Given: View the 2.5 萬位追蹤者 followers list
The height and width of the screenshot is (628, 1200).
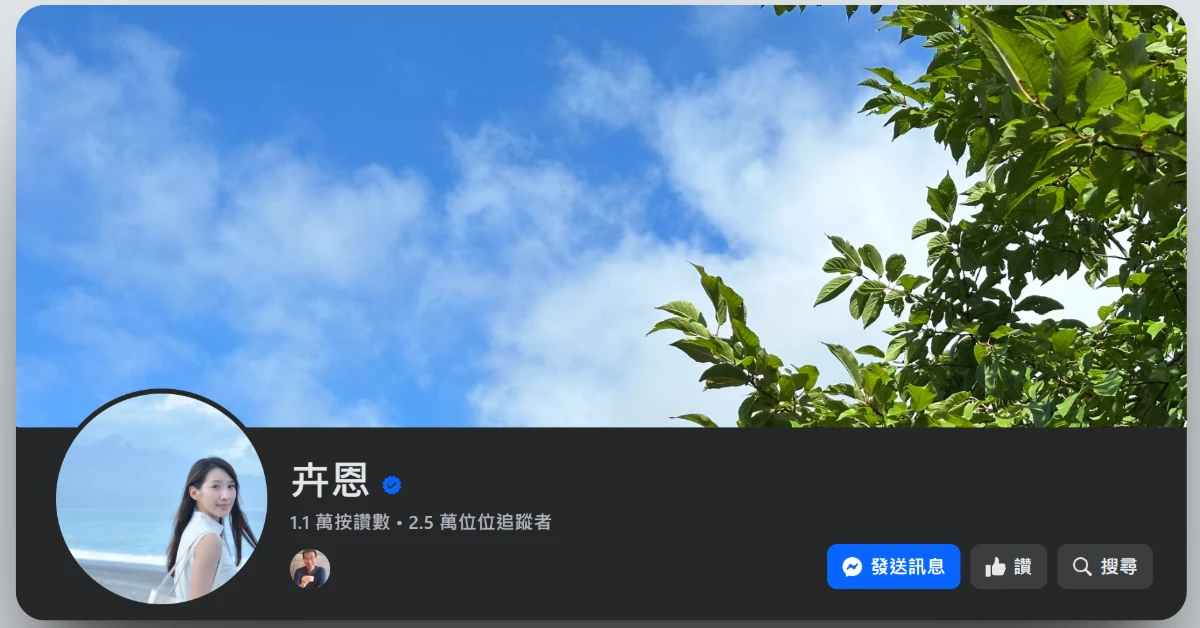Looking at the screenshot, I should coord(480,522).
